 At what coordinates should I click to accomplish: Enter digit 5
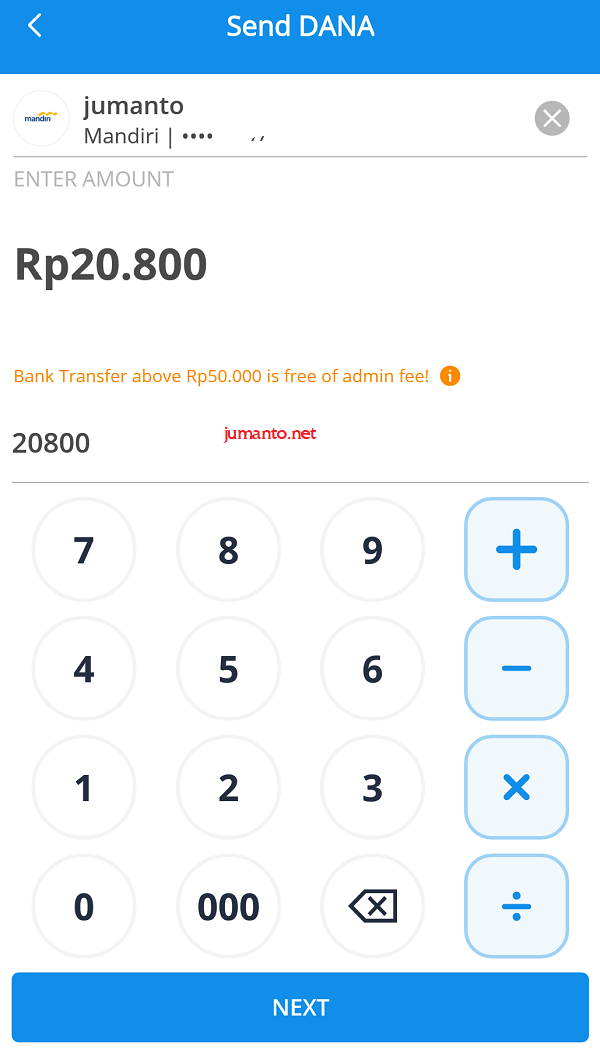[228, 669]
